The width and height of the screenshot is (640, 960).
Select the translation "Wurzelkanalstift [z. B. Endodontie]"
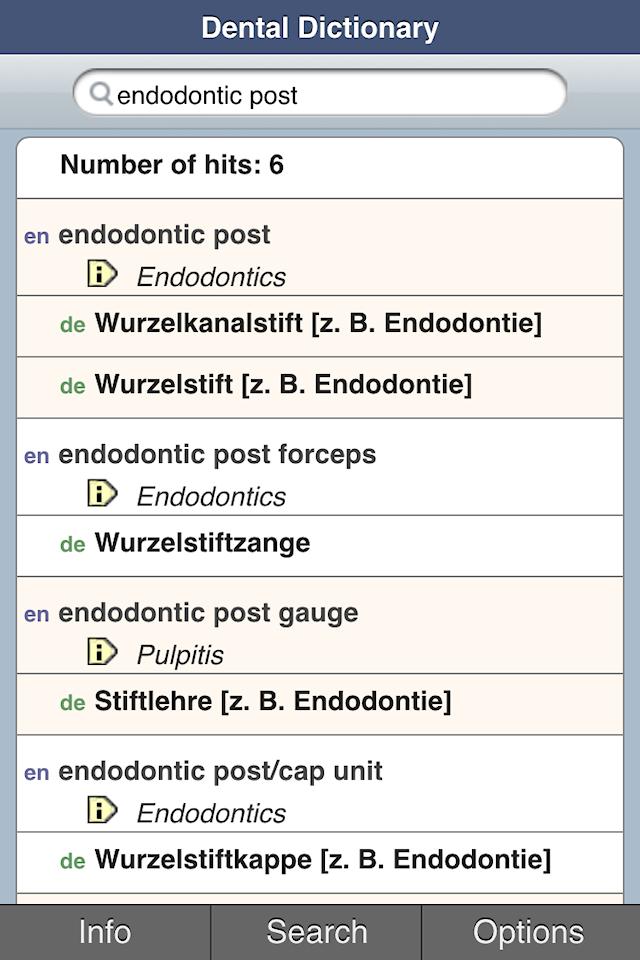pyautogui.click(x=318, y=324)
